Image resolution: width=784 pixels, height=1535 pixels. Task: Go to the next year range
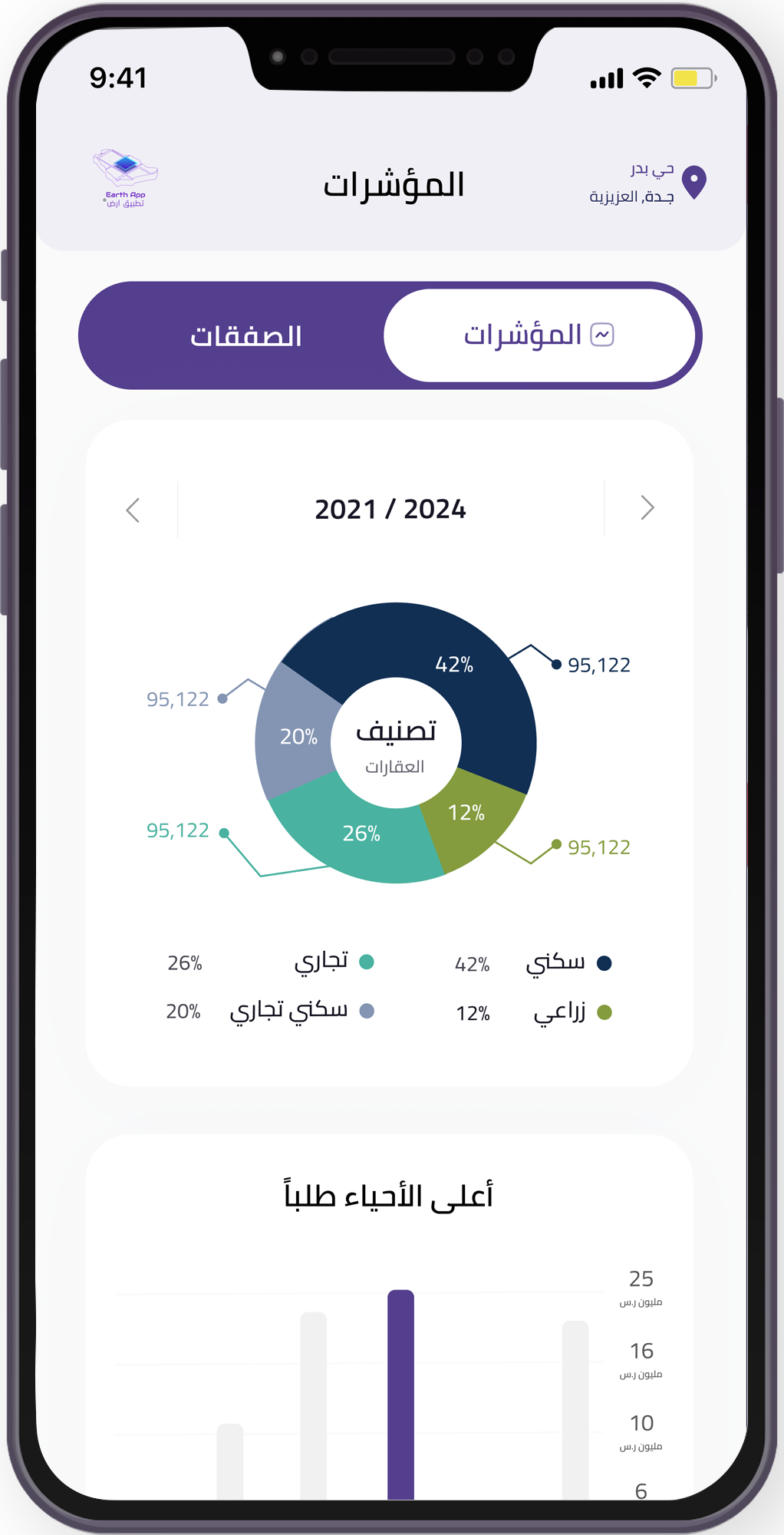tap(647, 507)
